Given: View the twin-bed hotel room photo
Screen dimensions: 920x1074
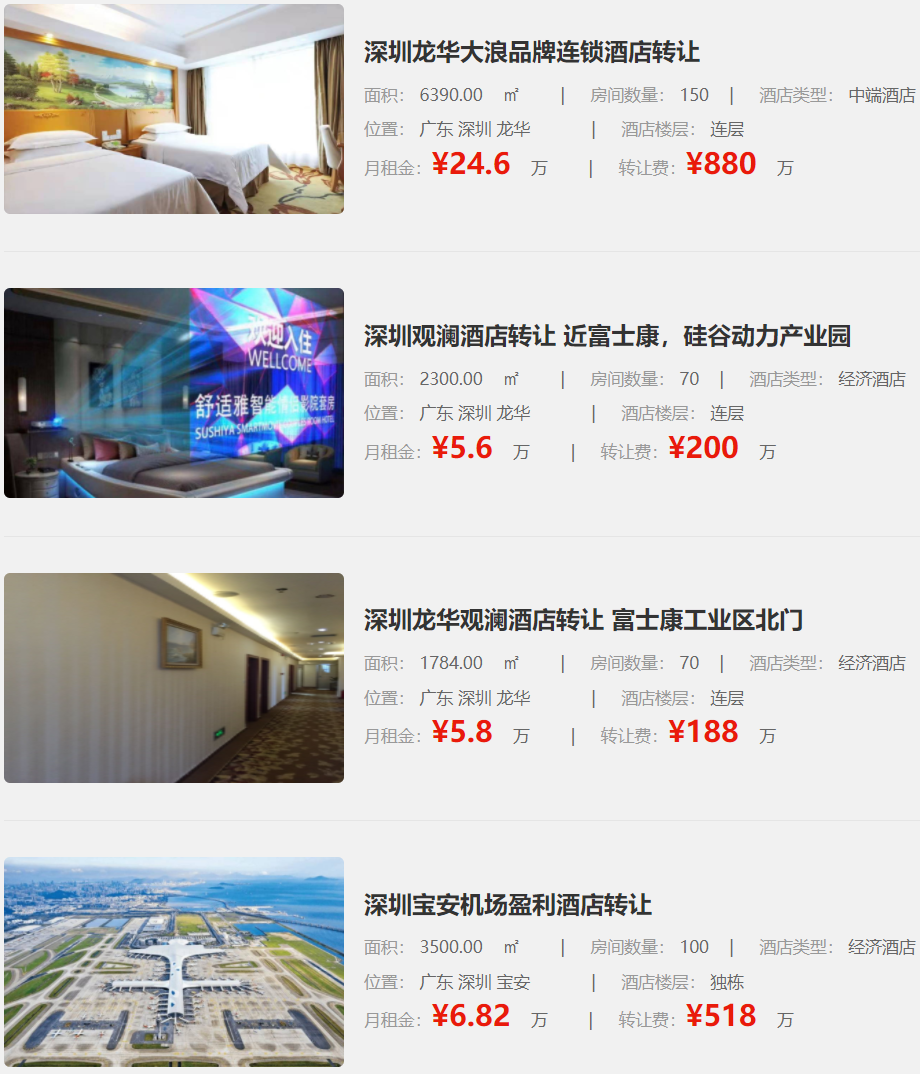Looking at the screenshot, I should click(174, 109).
